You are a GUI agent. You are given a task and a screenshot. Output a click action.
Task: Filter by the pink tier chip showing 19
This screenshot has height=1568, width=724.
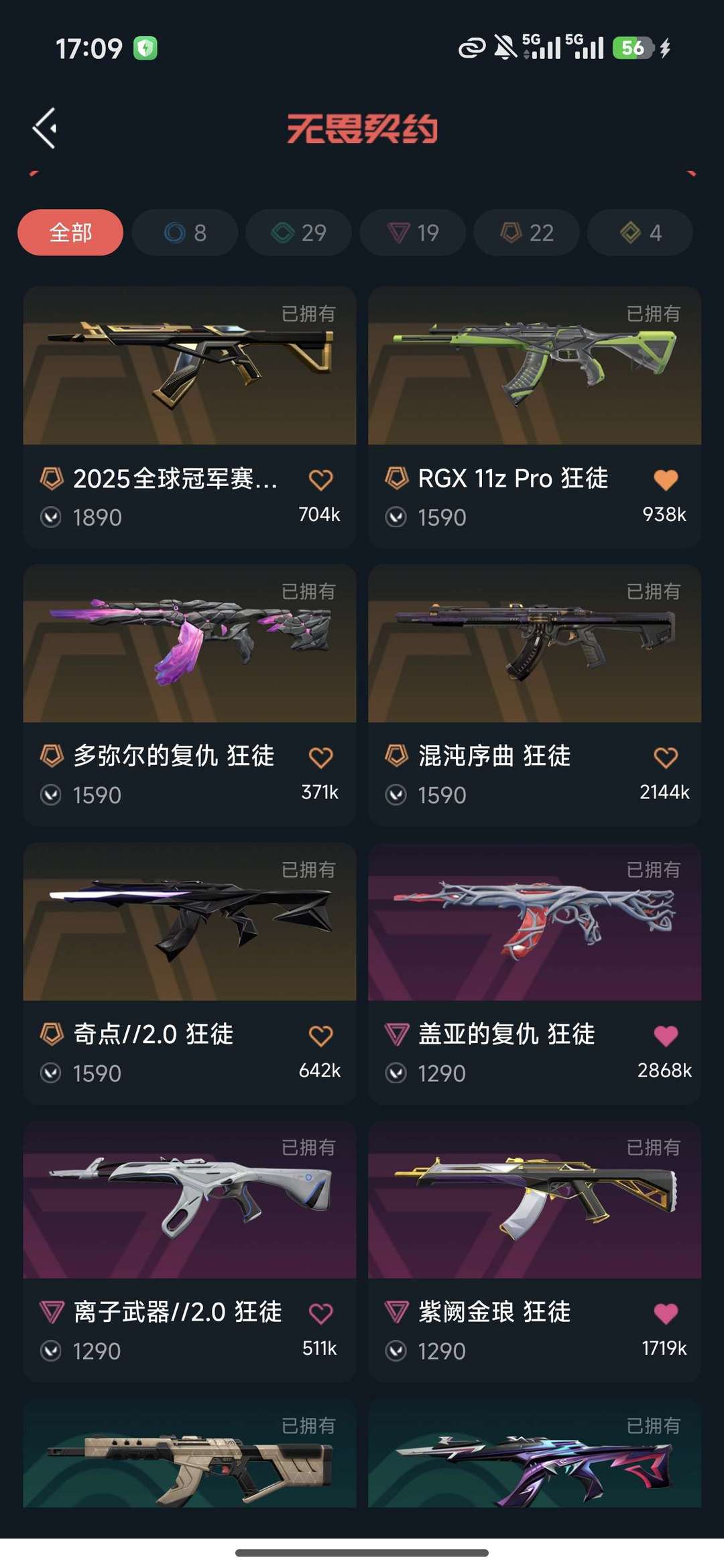pos(413,233)
